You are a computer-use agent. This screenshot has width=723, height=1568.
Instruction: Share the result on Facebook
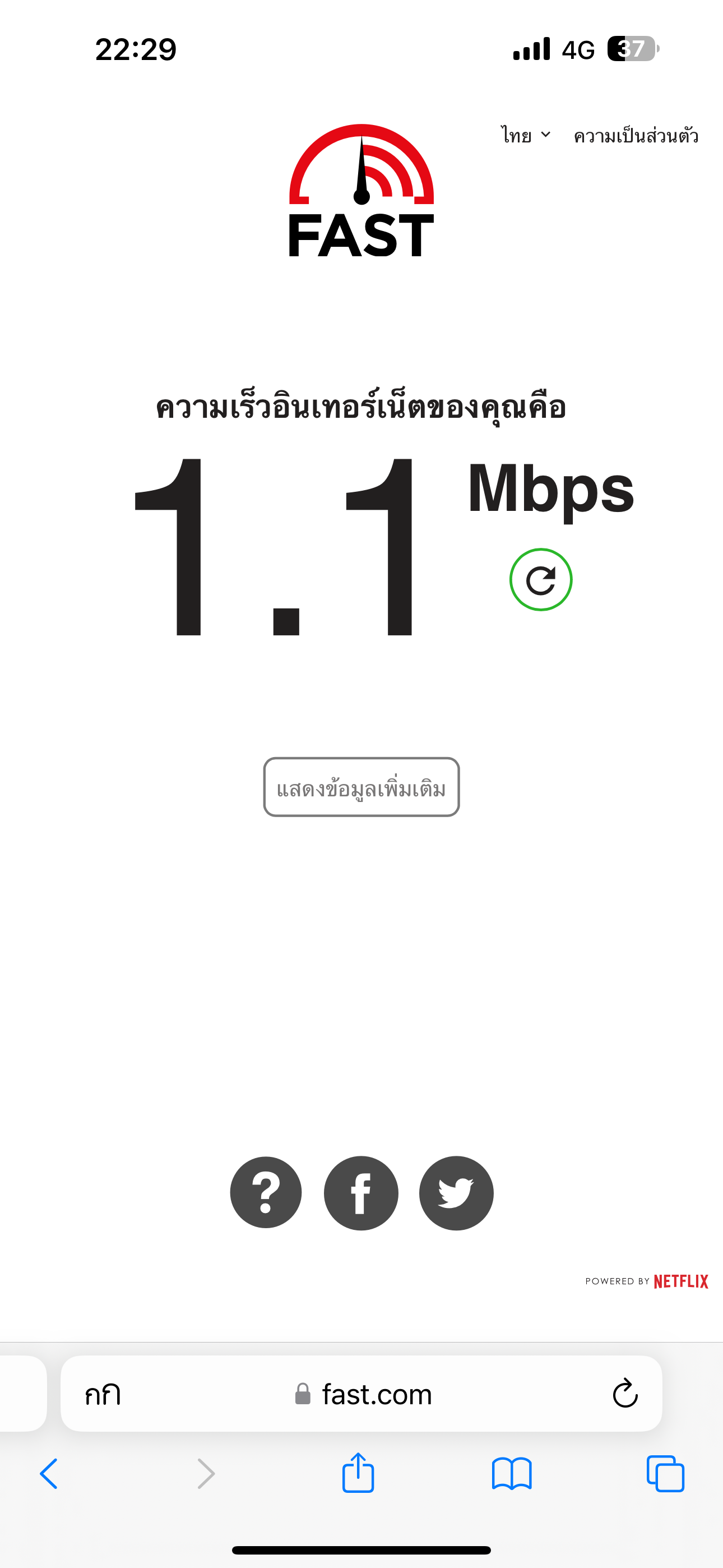tap(361, 1192)
